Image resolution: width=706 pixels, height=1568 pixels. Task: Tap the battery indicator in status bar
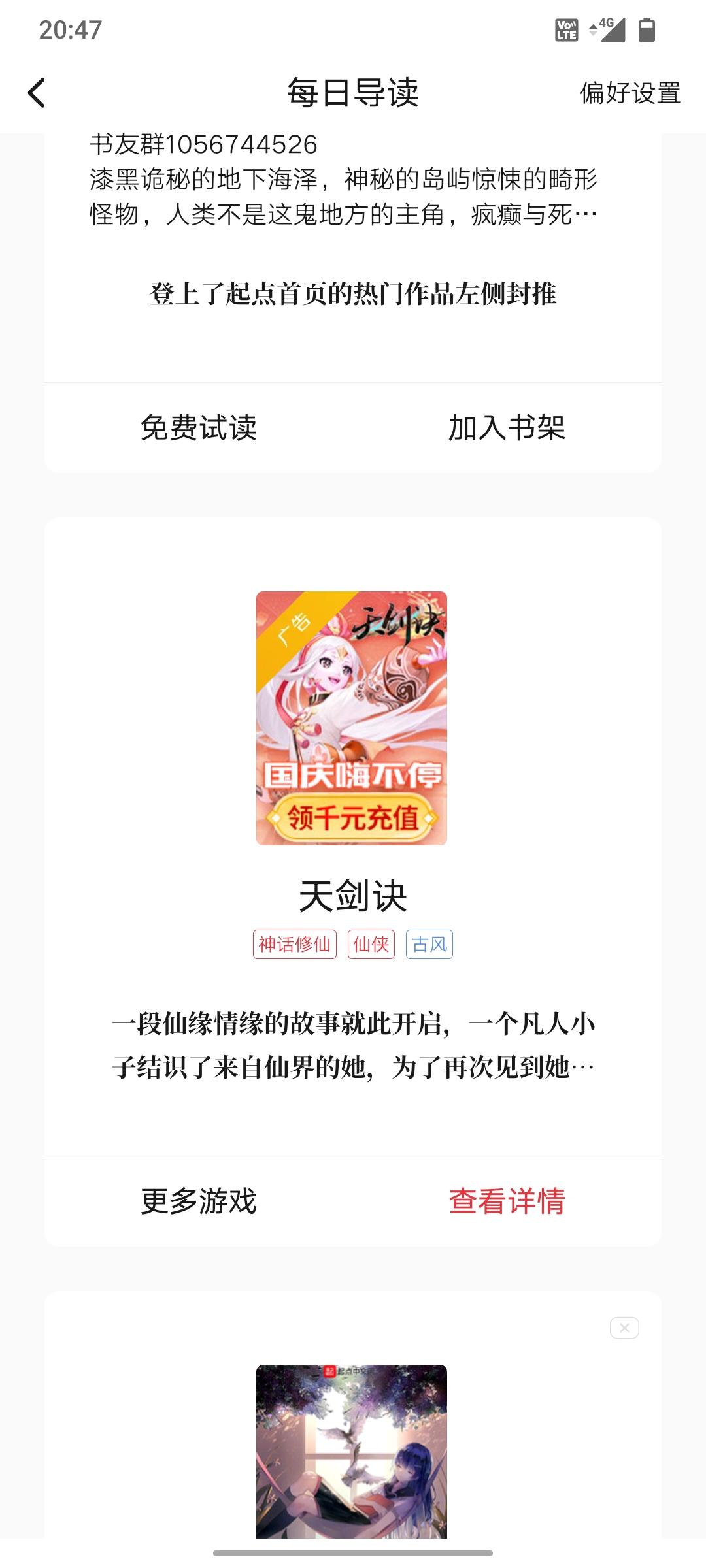[x=647, y=31]
